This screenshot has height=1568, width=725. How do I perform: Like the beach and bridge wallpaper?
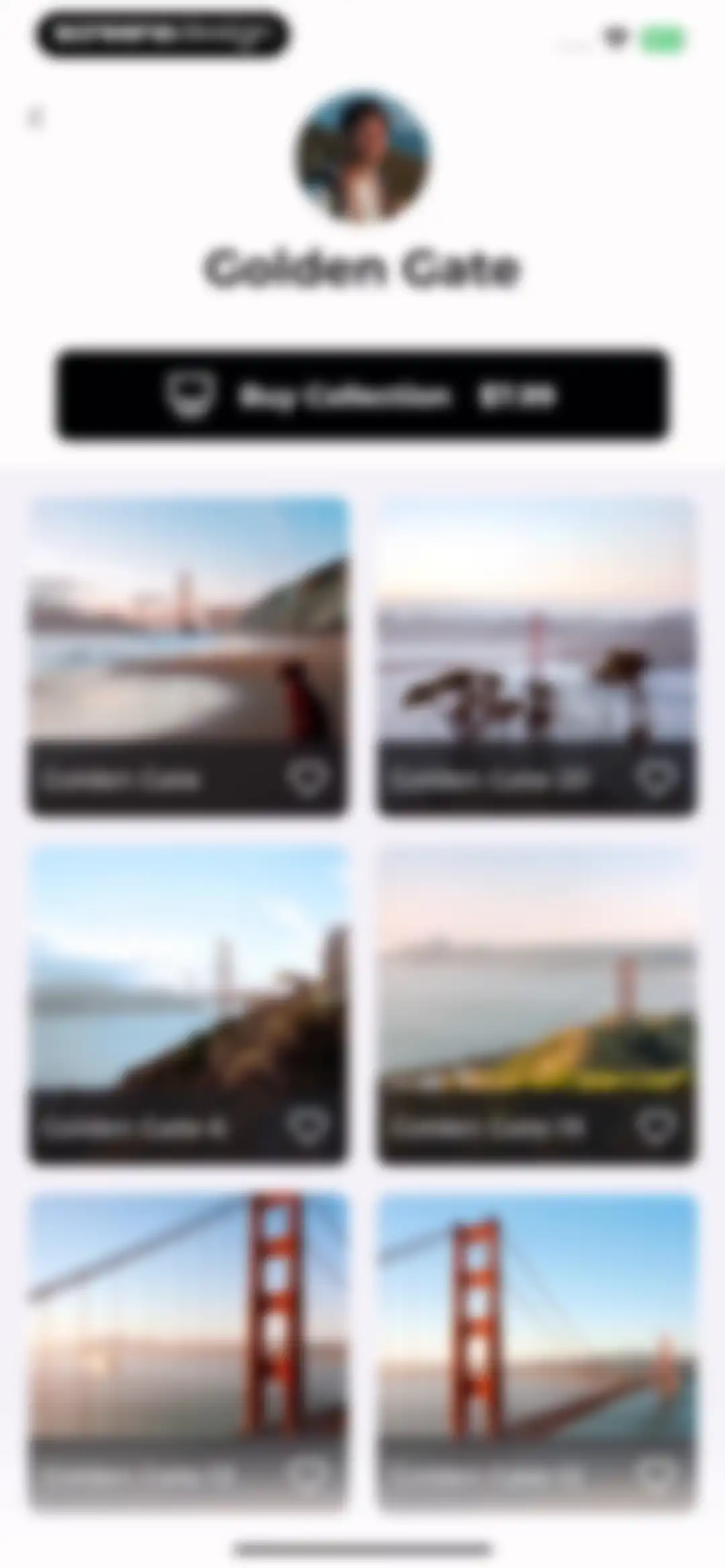click(308, 778)
